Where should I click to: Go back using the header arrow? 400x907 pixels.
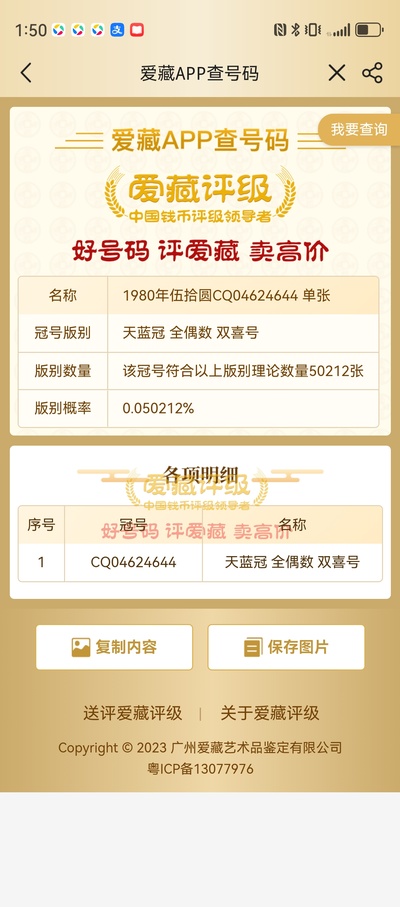(26, 73)
